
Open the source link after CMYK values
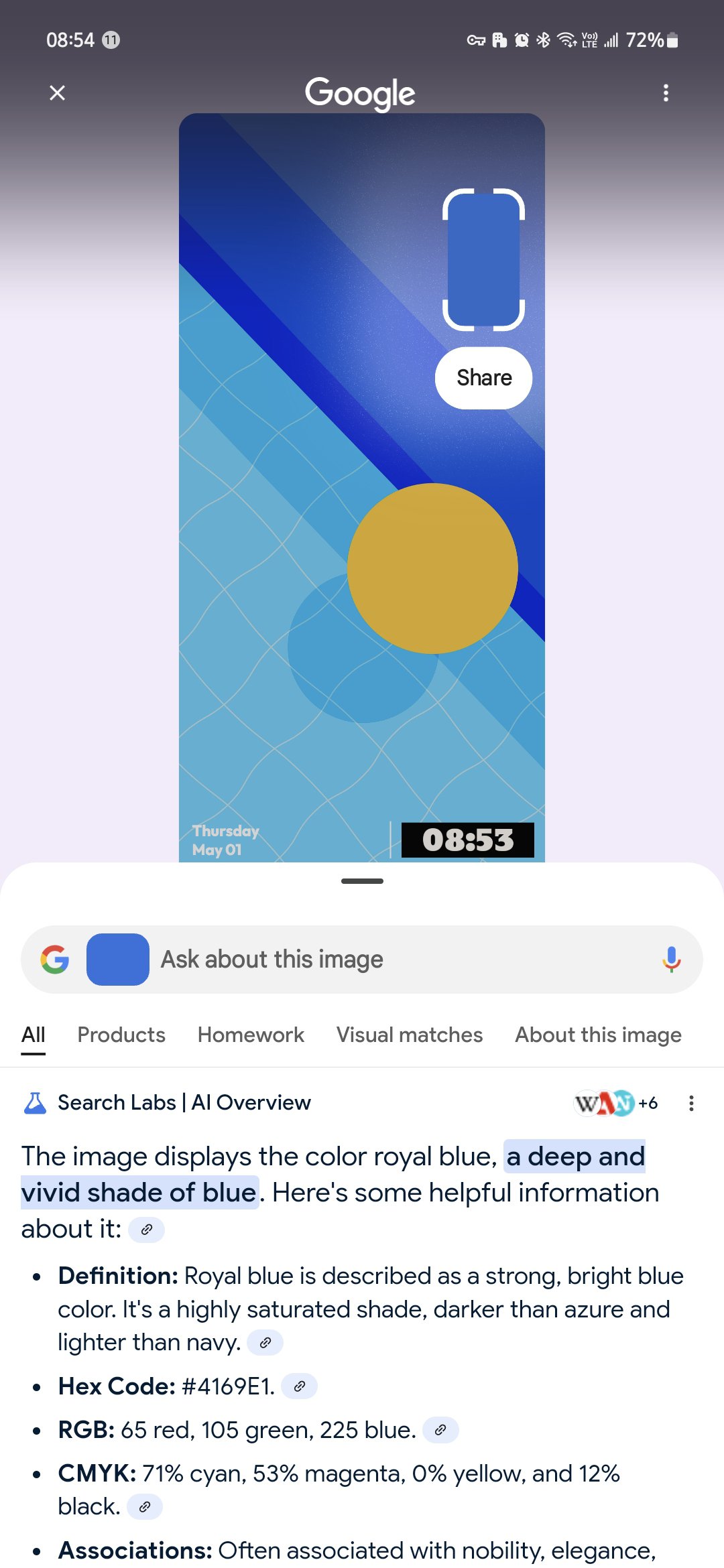tap(145, 1506)
